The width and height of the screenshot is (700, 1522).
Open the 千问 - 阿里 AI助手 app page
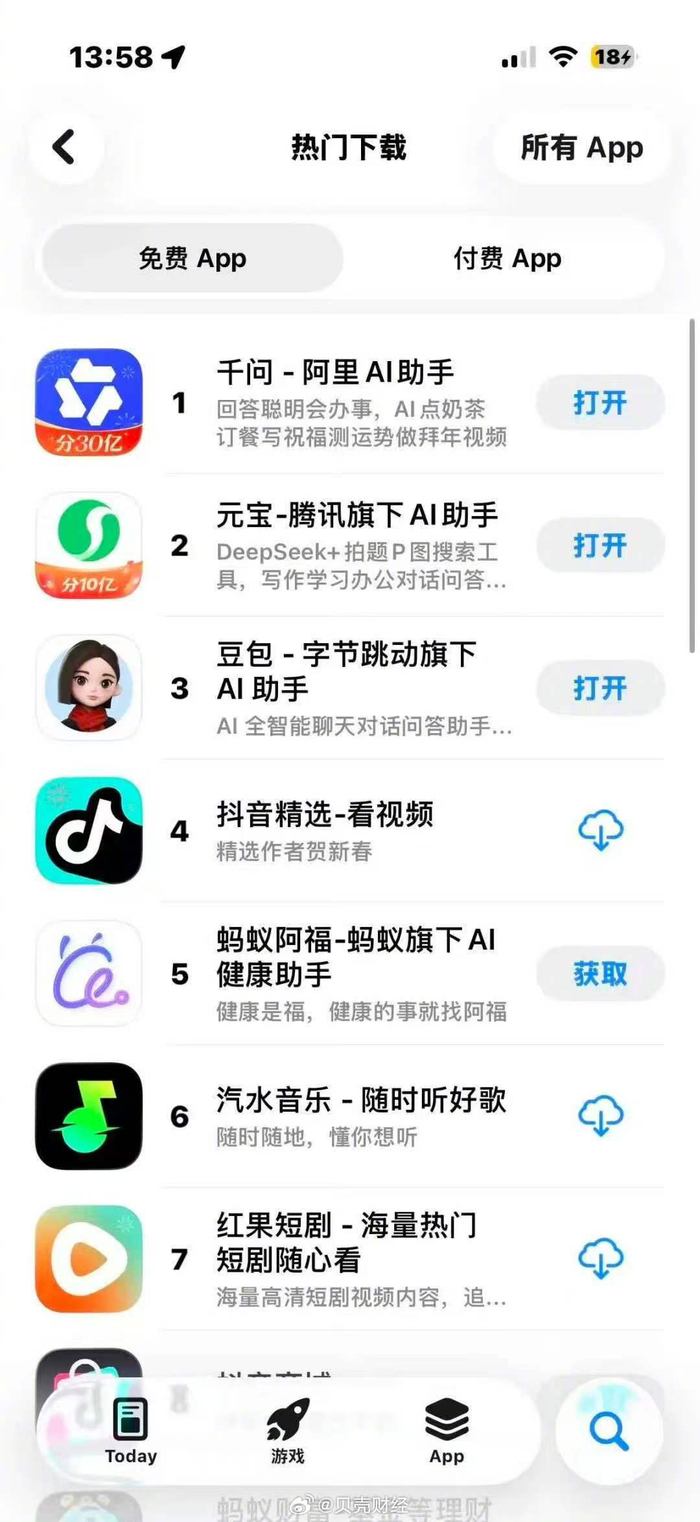[335, 373]
